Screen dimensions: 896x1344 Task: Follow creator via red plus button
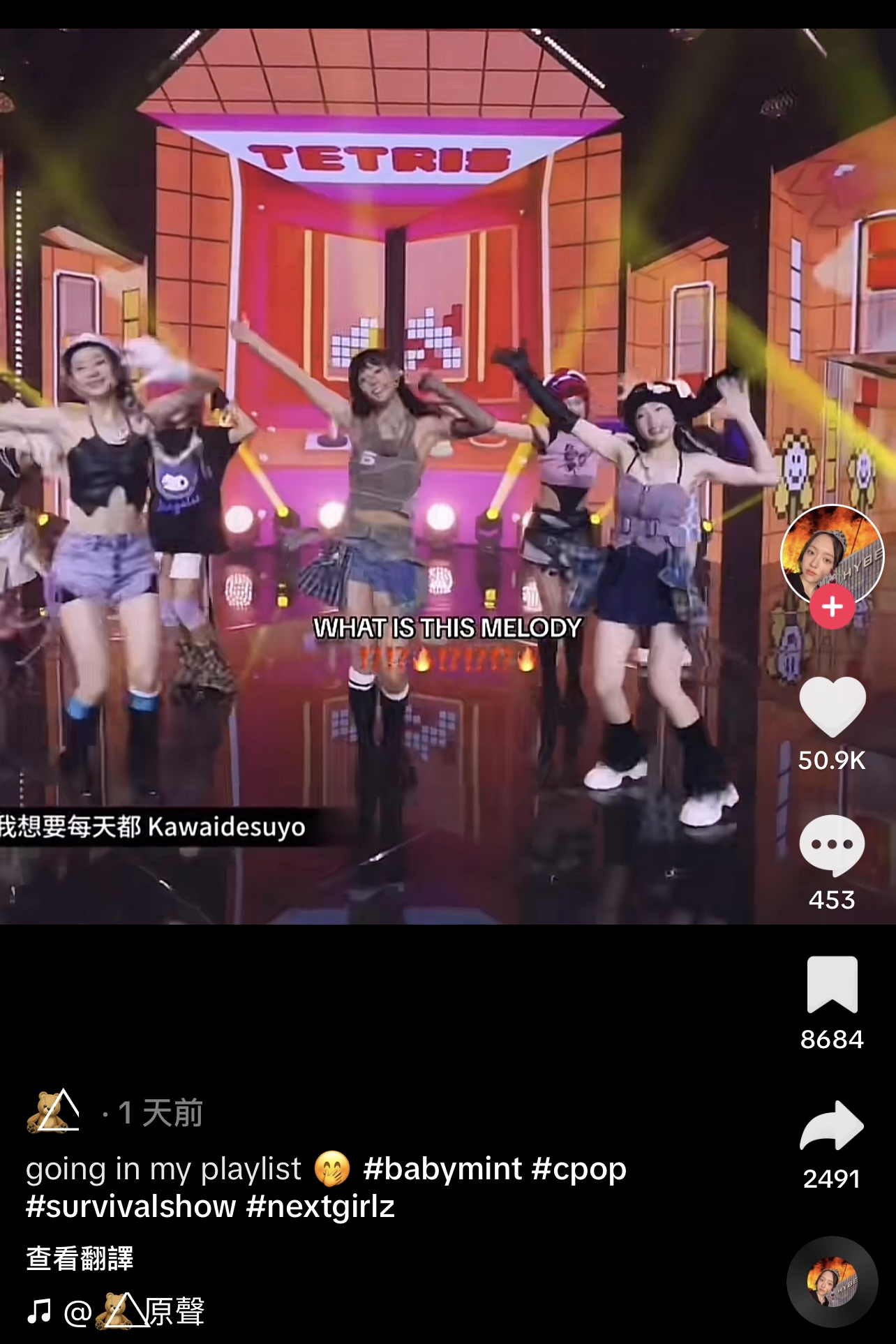[832, 607]
